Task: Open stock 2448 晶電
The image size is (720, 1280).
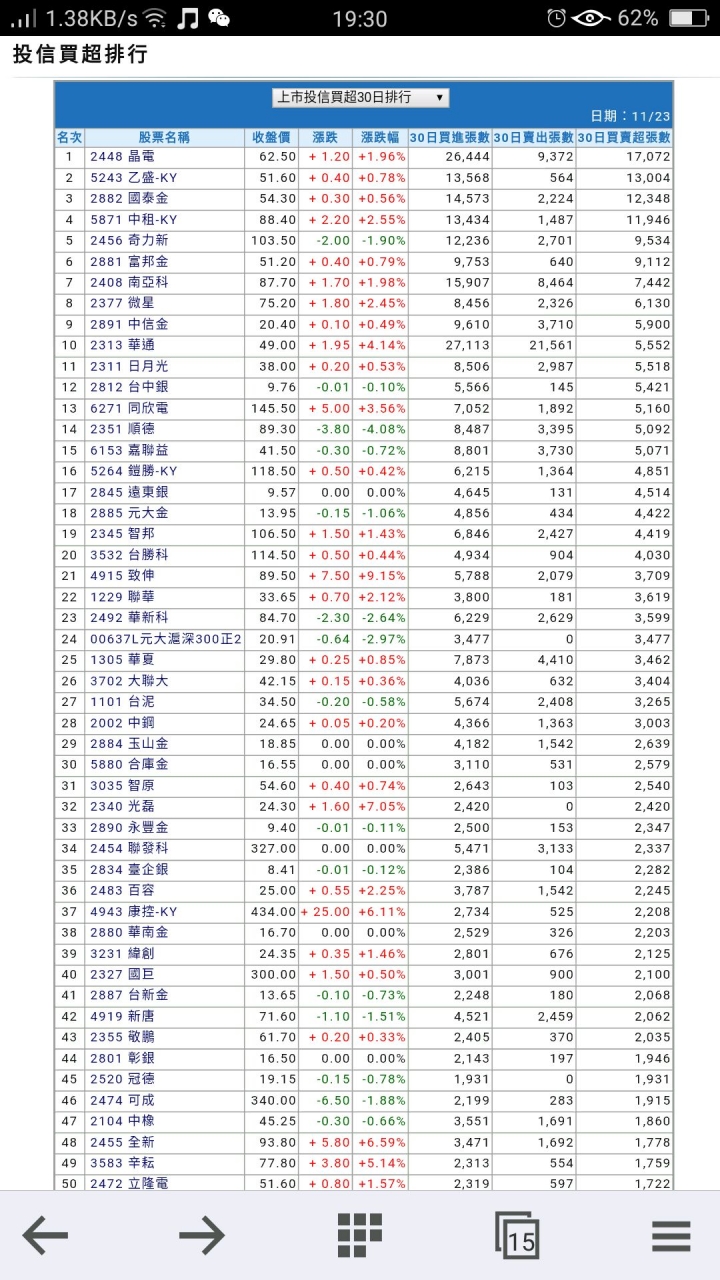Action: (122, 157)
